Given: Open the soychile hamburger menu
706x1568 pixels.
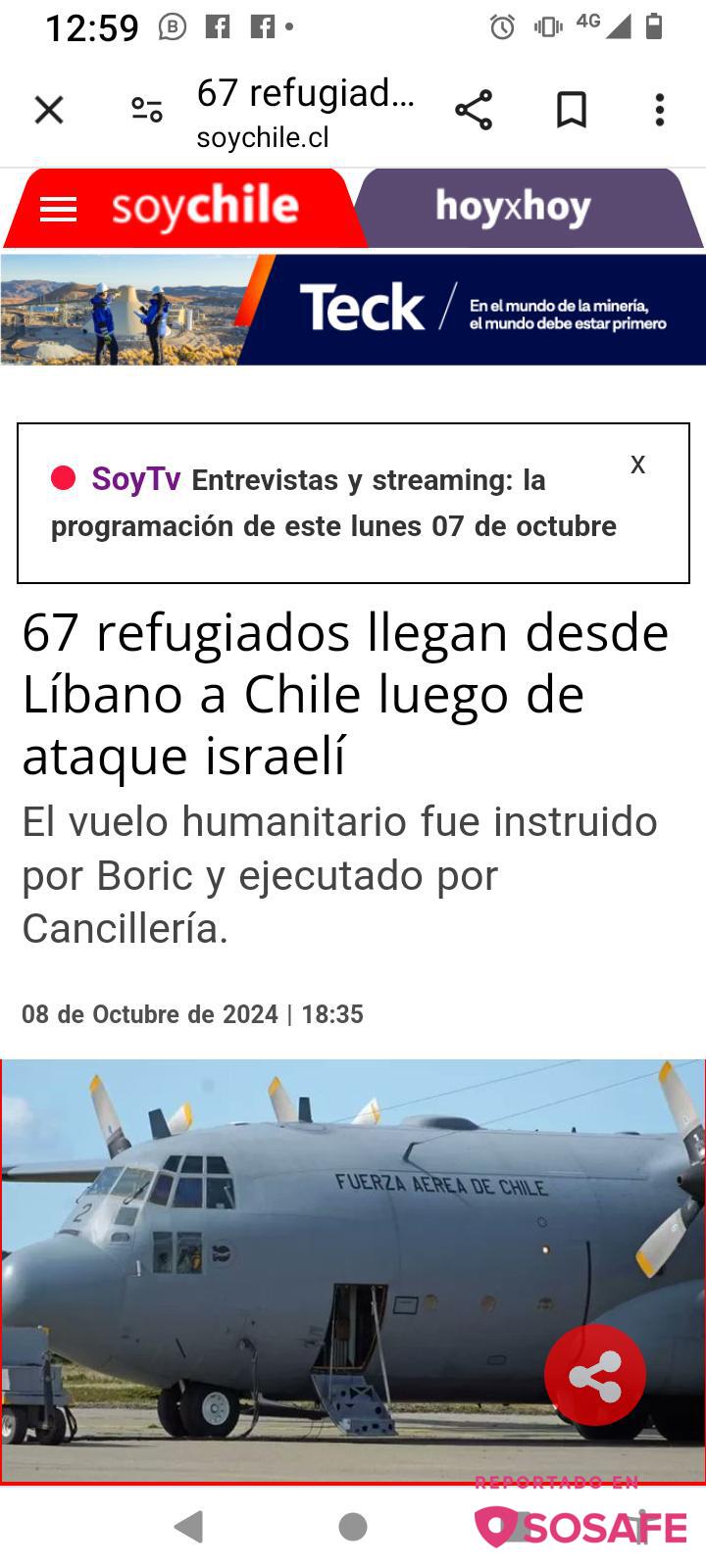Looking at the screenshot, I should (x=58, y=209).
